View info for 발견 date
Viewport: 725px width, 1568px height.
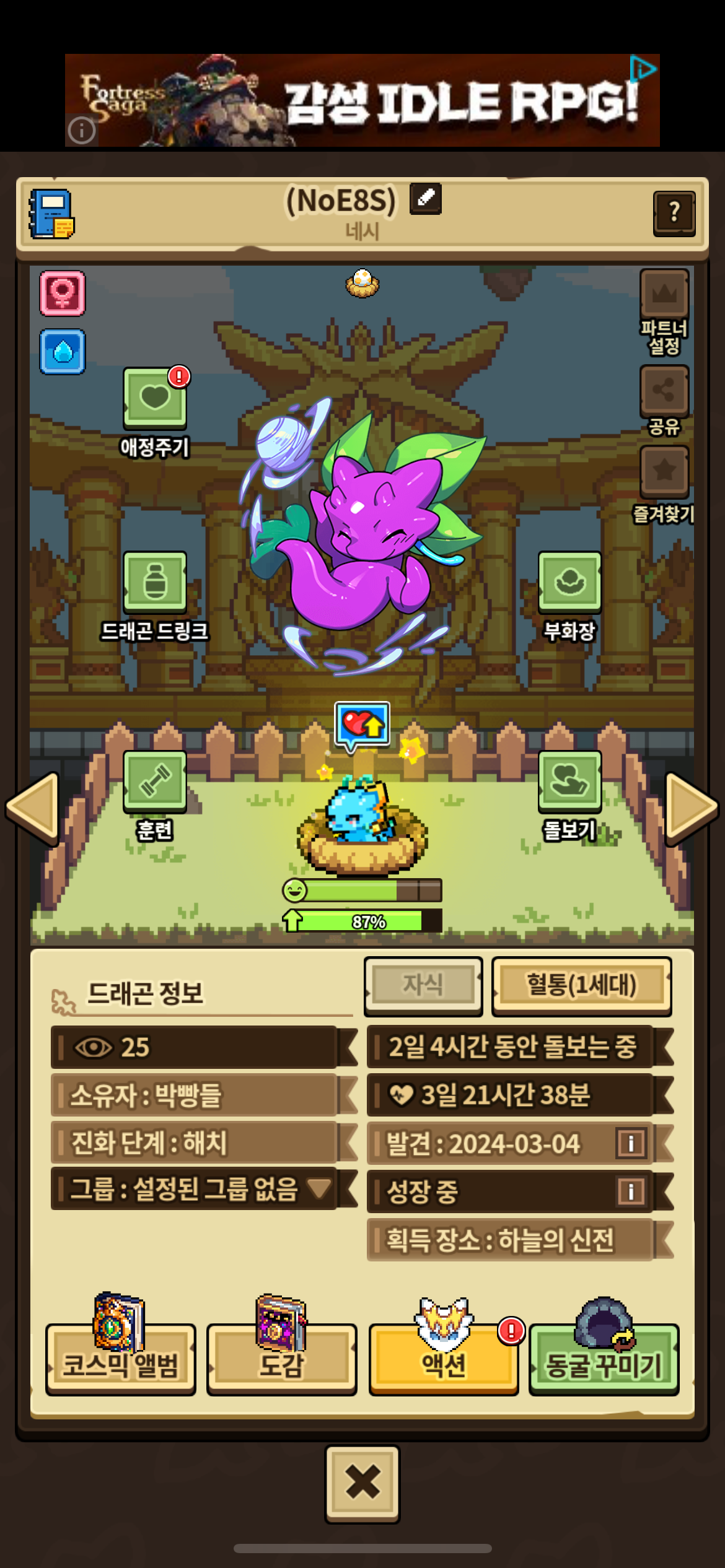pos(631,1144)
